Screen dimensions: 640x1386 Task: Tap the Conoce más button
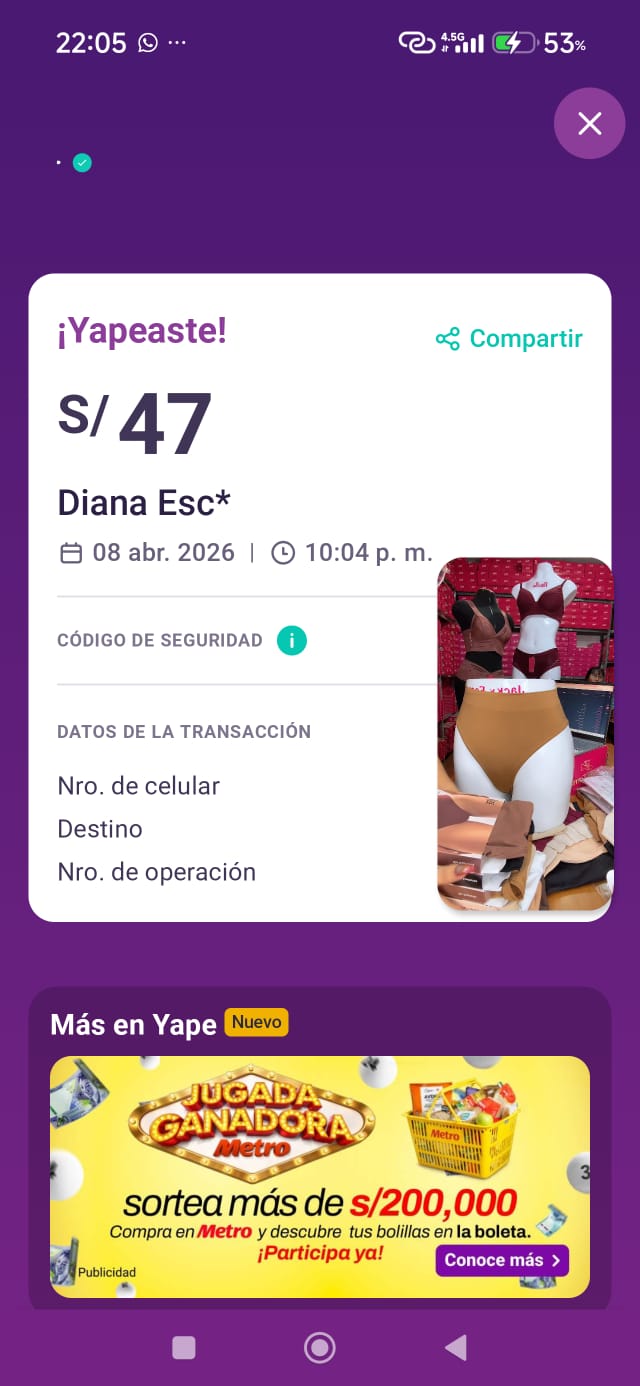tap(502, 1260)
